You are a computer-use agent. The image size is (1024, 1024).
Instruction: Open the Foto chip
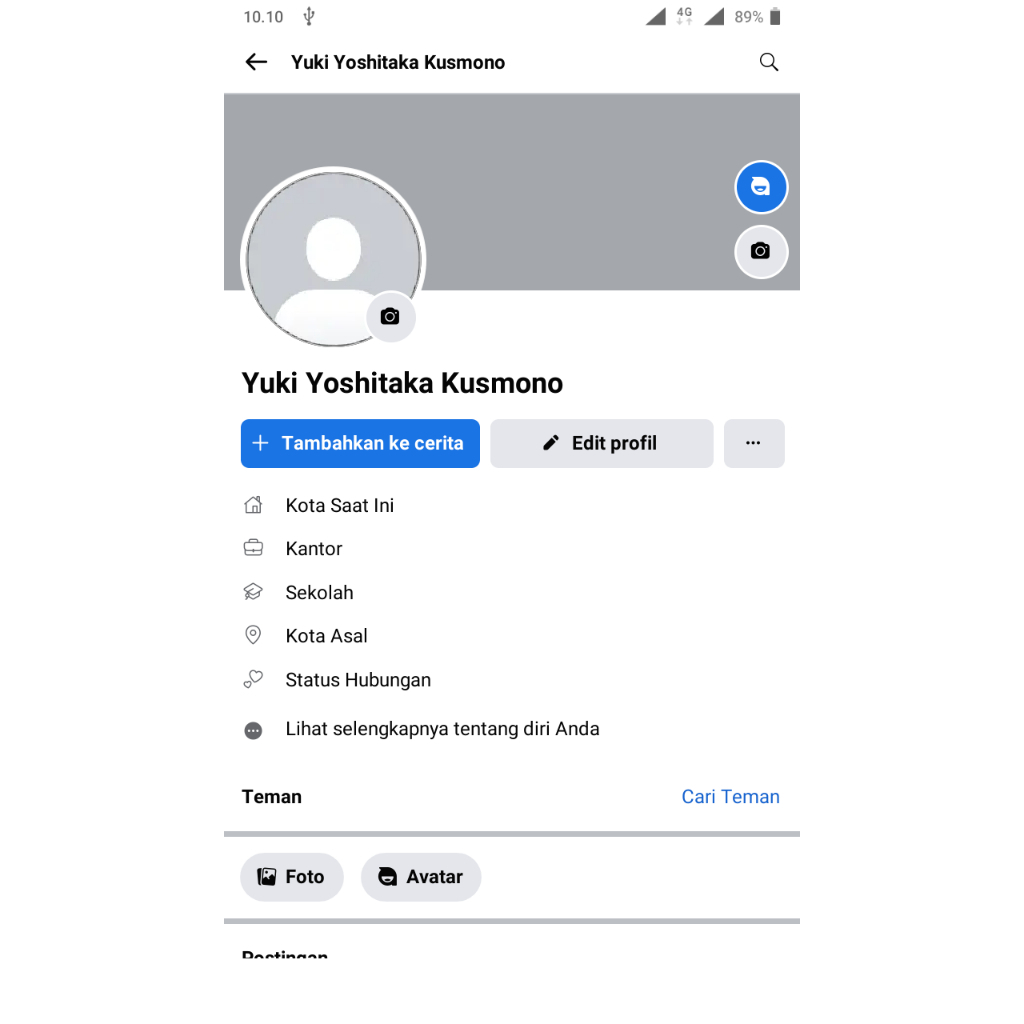click(292, 877)
